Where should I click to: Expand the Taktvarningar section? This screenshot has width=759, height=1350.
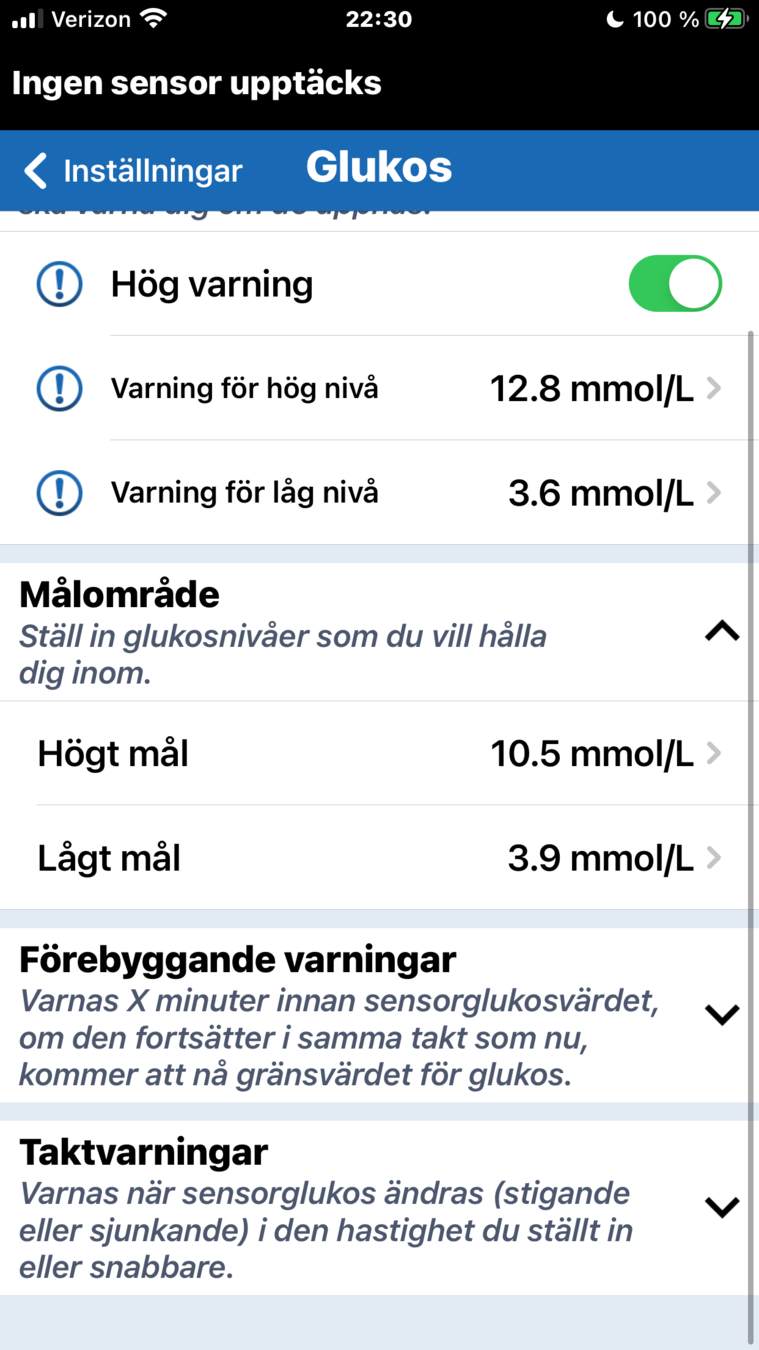[721, 1207]
